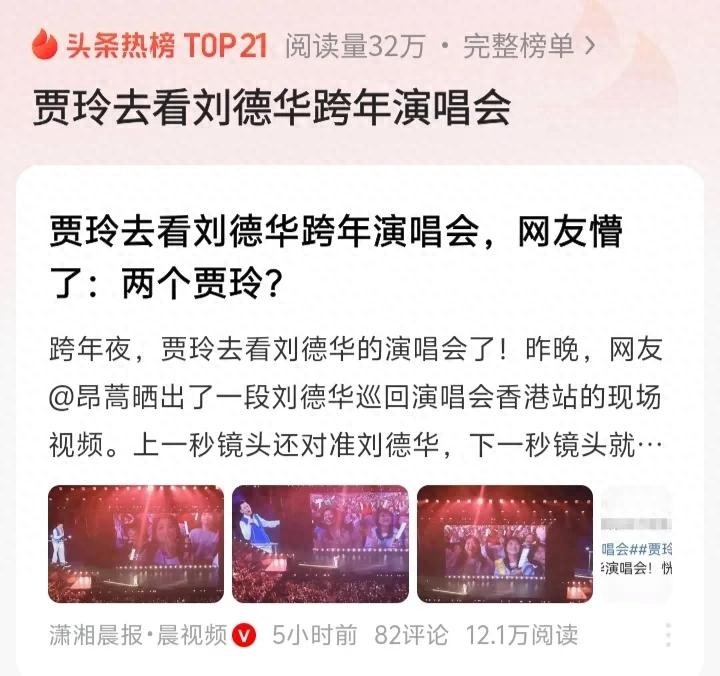
Task: View the third concert photo of the audience screen
Action: pyautogui.click(x=504, y=544)
